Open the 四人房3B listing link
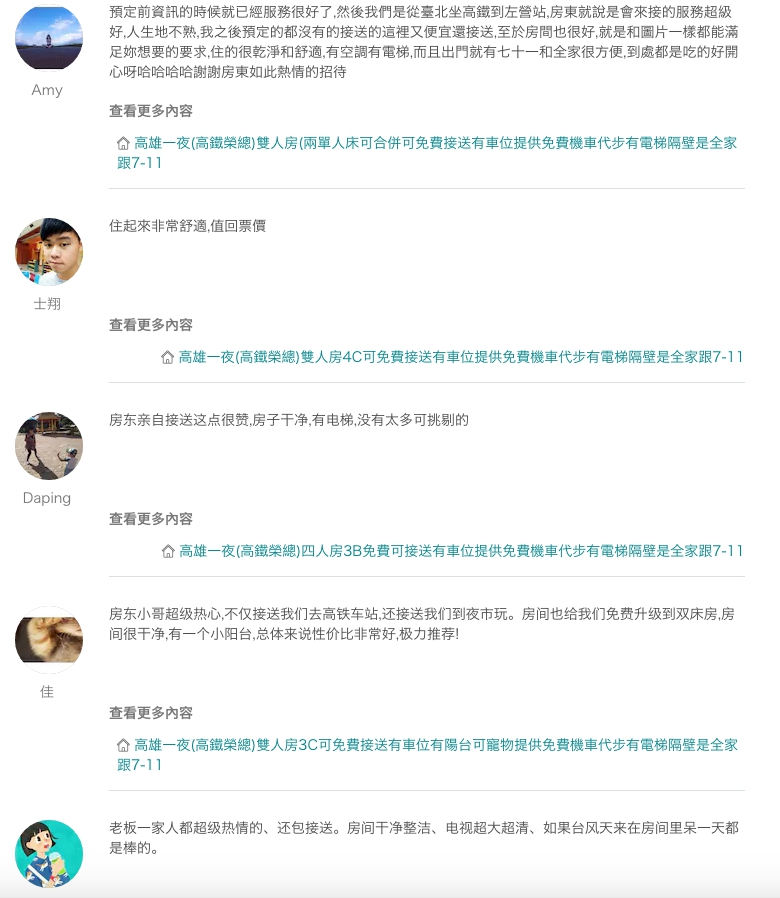Viewport: 780px width, 898px height. [x=460, y=551]
